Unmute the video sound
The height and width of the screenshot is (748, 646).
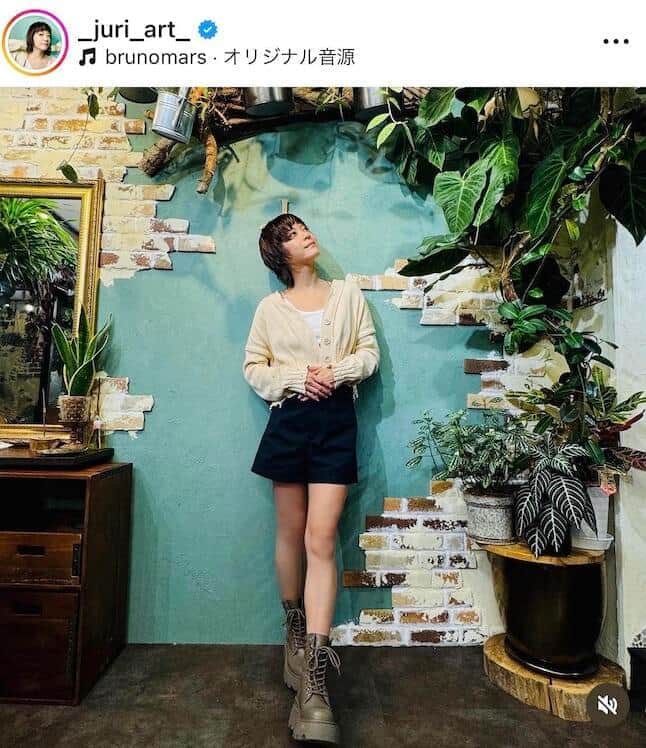[x=607, y=704]
